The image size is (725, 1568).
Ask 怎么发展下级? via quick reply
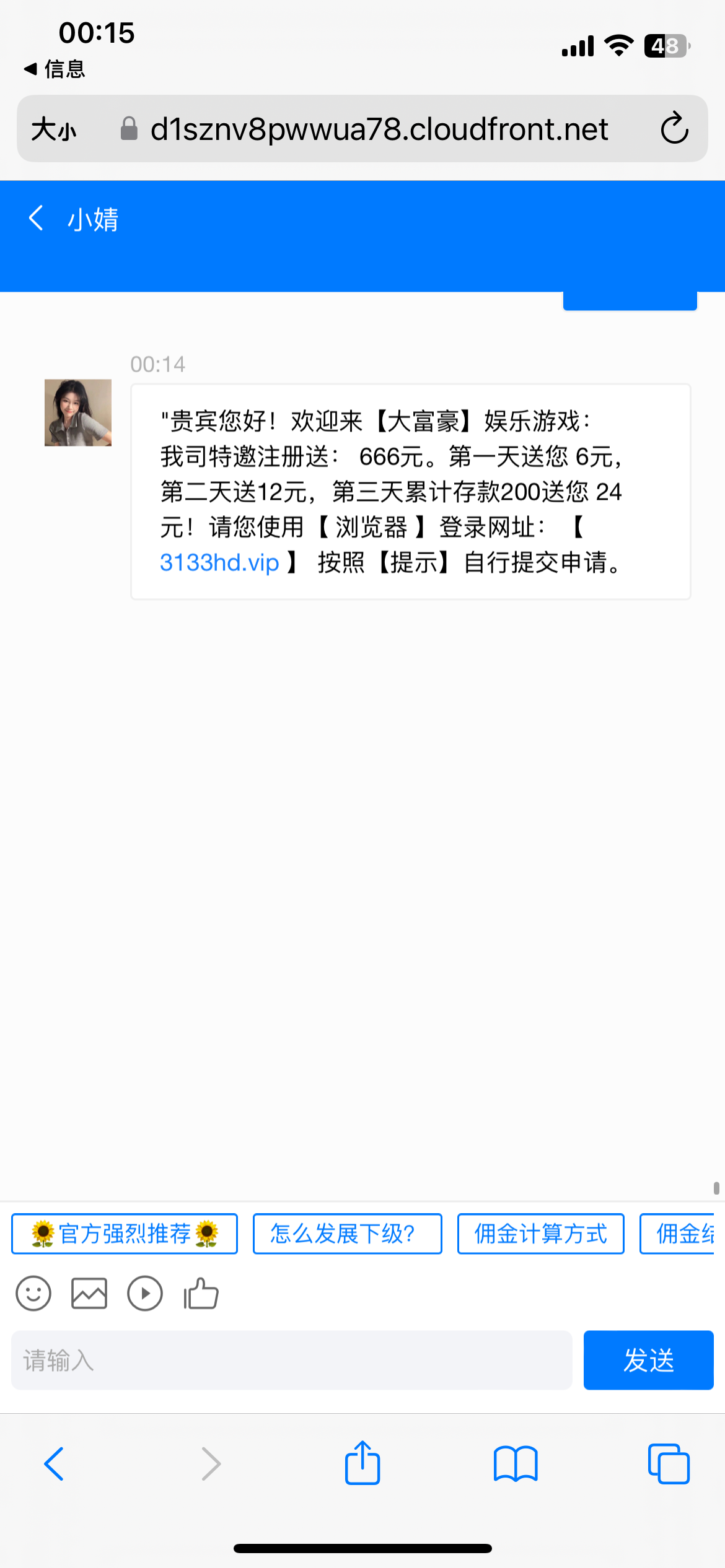tap(347, 1234)
